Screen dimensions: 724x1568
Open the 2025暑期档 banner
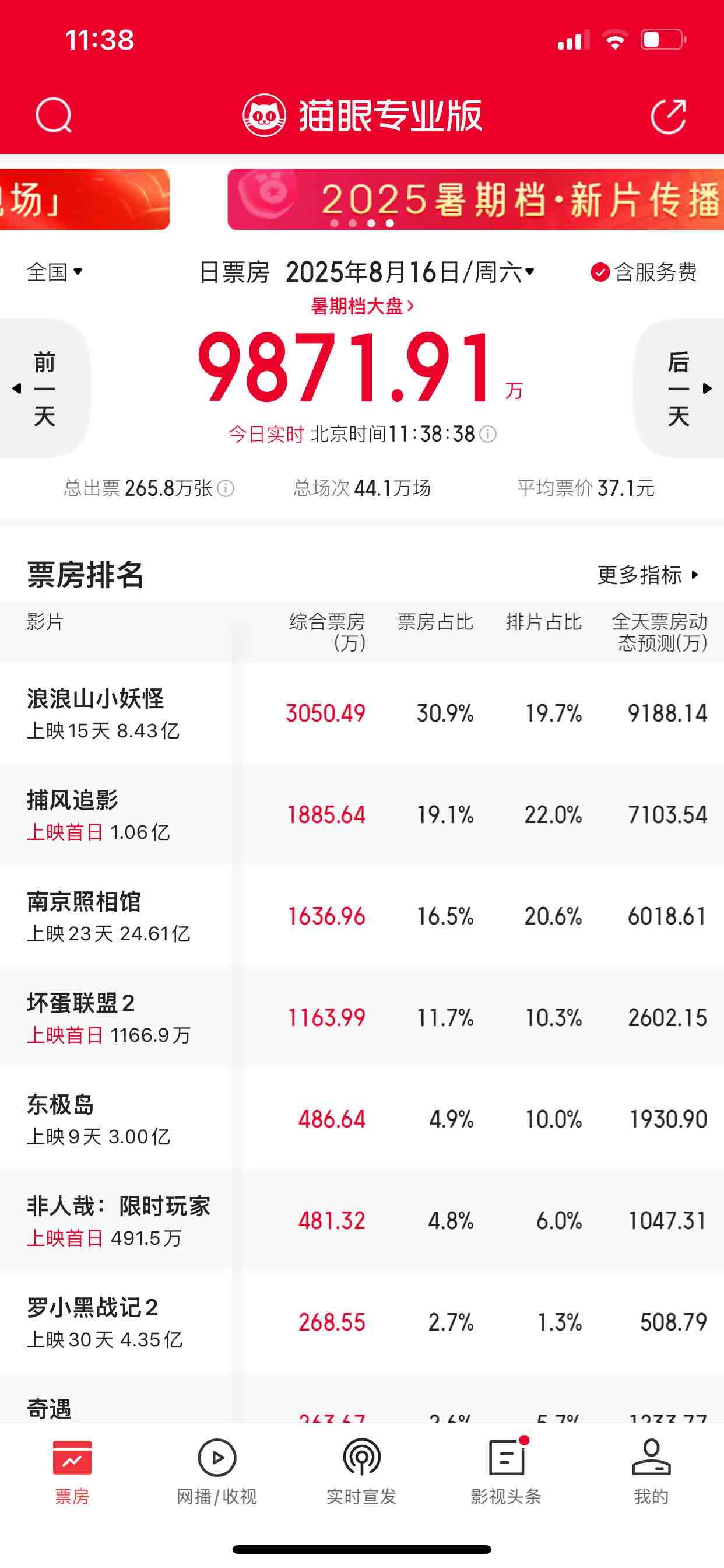pos(475,199)
